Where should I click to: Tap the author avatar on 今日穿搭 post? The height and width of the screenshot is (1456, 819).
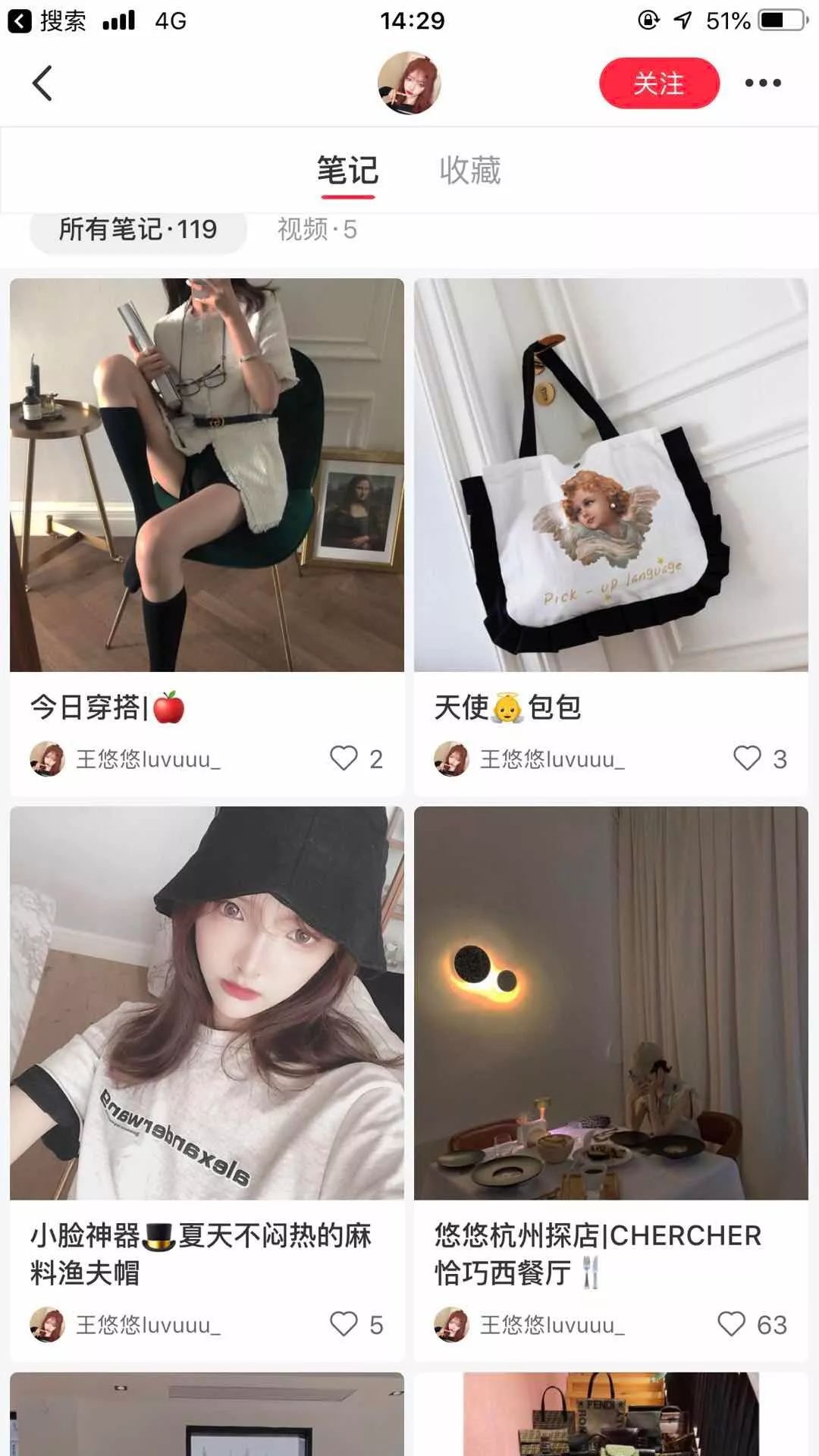(48, 759)
